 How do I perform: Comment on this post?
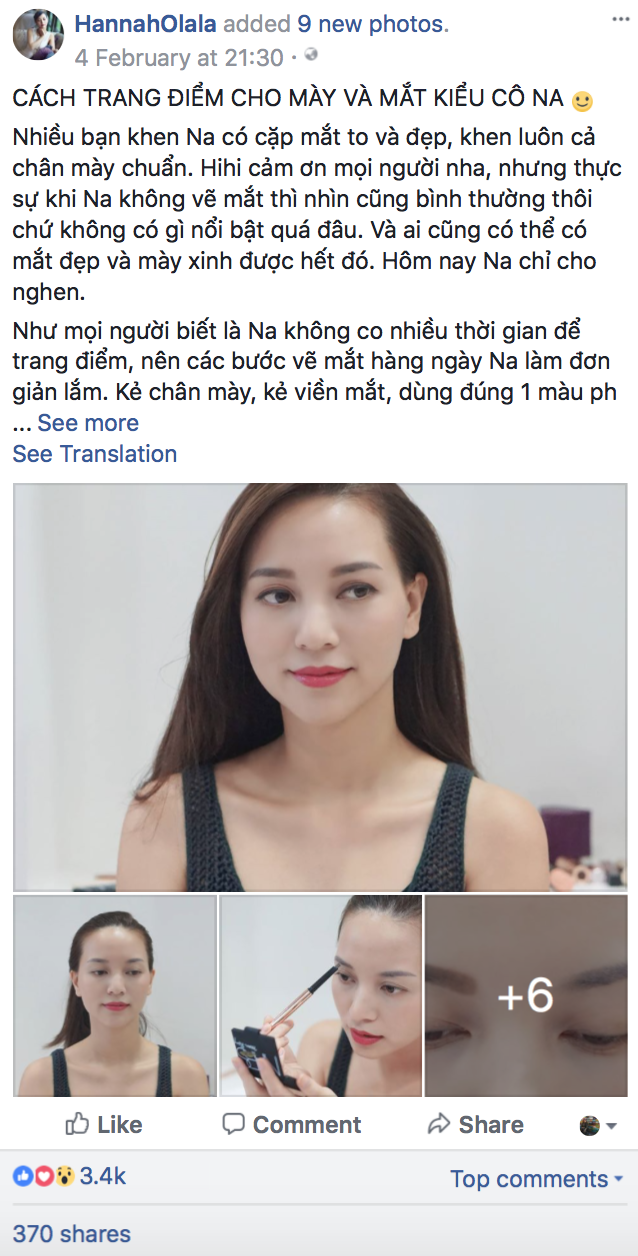292,1125
